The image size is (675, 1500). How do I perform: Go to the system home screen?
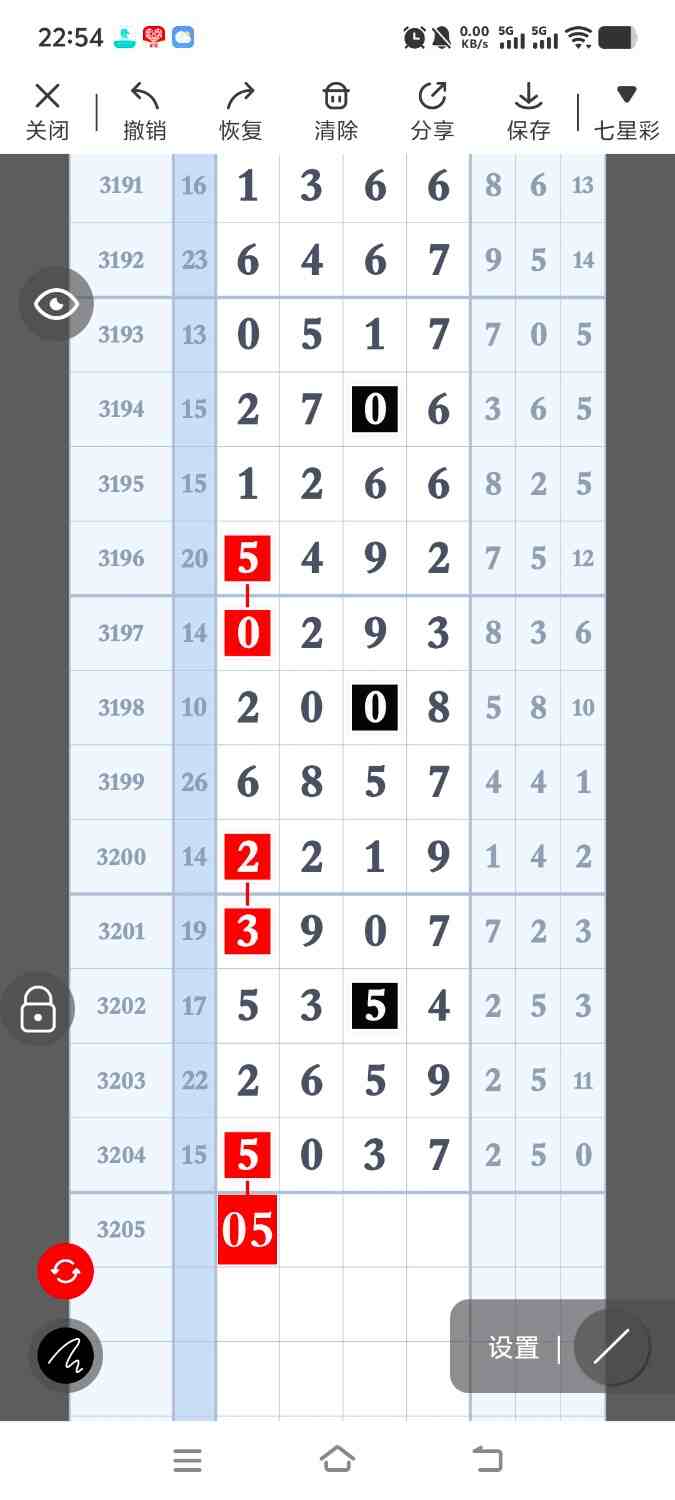(x=337, y=1460)
